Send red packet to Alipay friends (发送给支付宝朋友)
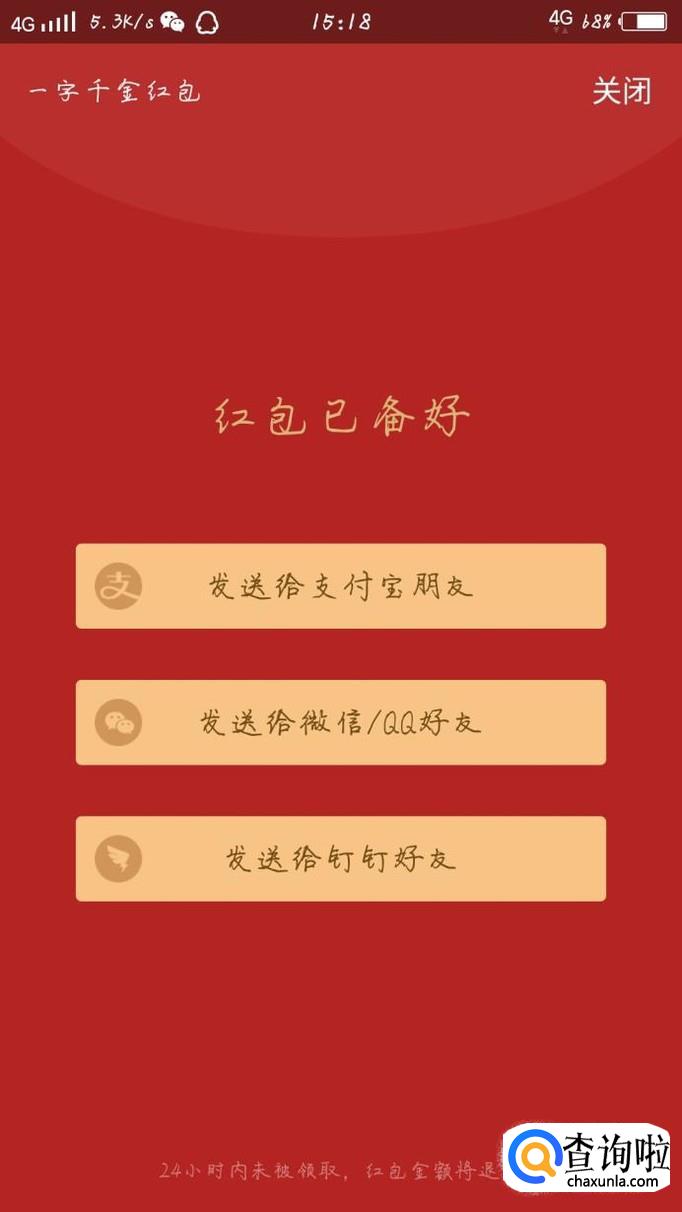The height and width of the screenshot is (1212, 682). tap(340, 586)
